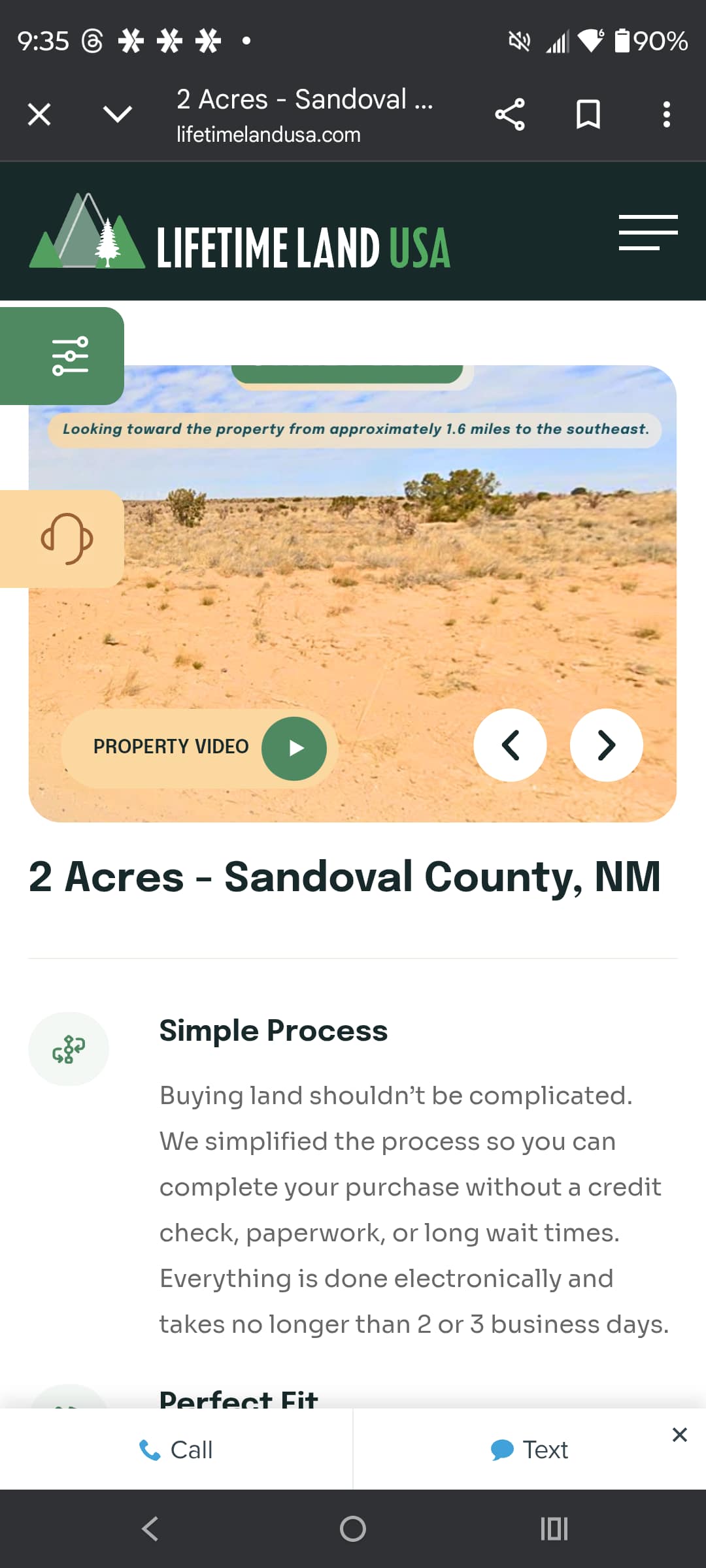Open the Lifetime Land USA hamburger menu
This screenshot has height=1568, width=706.
pos(648,232)
